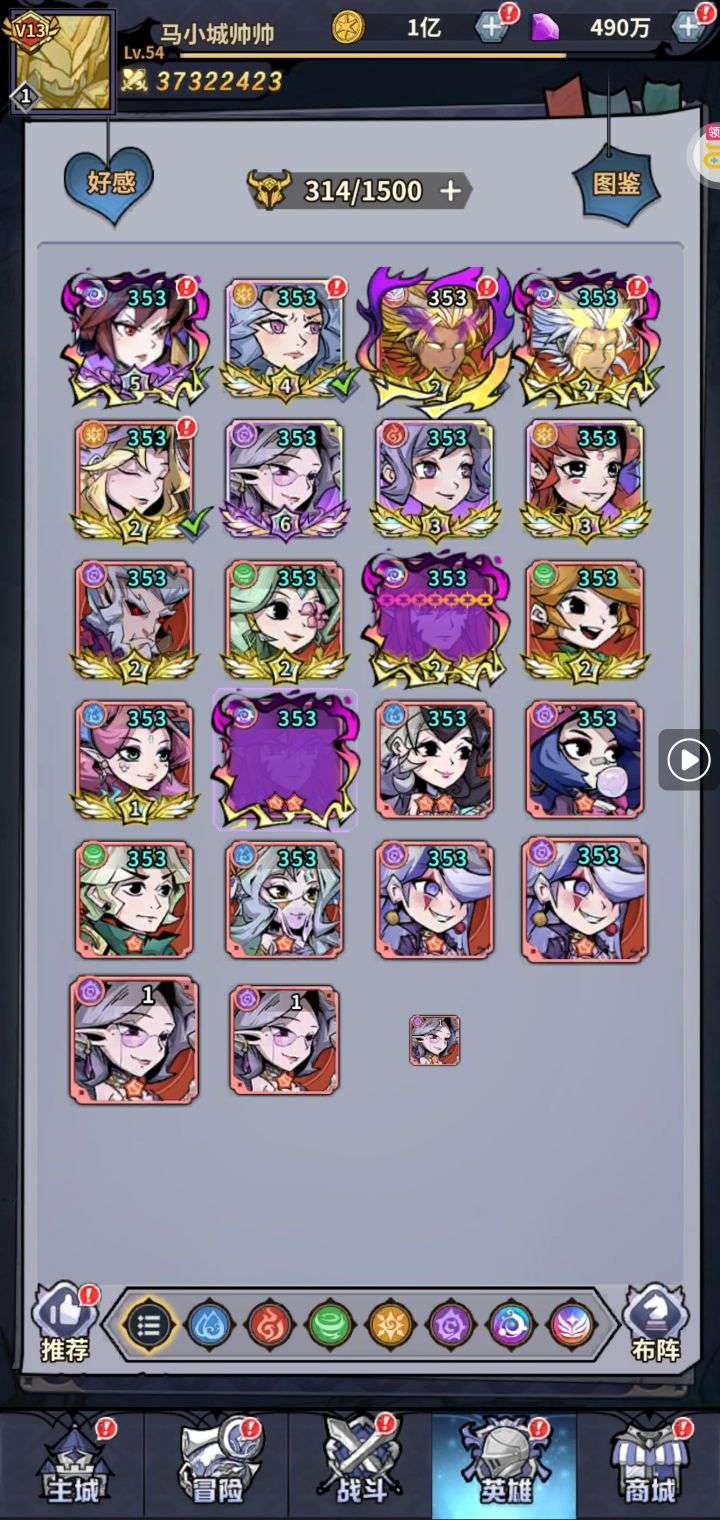This screenshot has height=1520, width=720.
Task: Open the flower-eyed green-haired hero card
Action: pyautogui.click(x=285, y=620)
